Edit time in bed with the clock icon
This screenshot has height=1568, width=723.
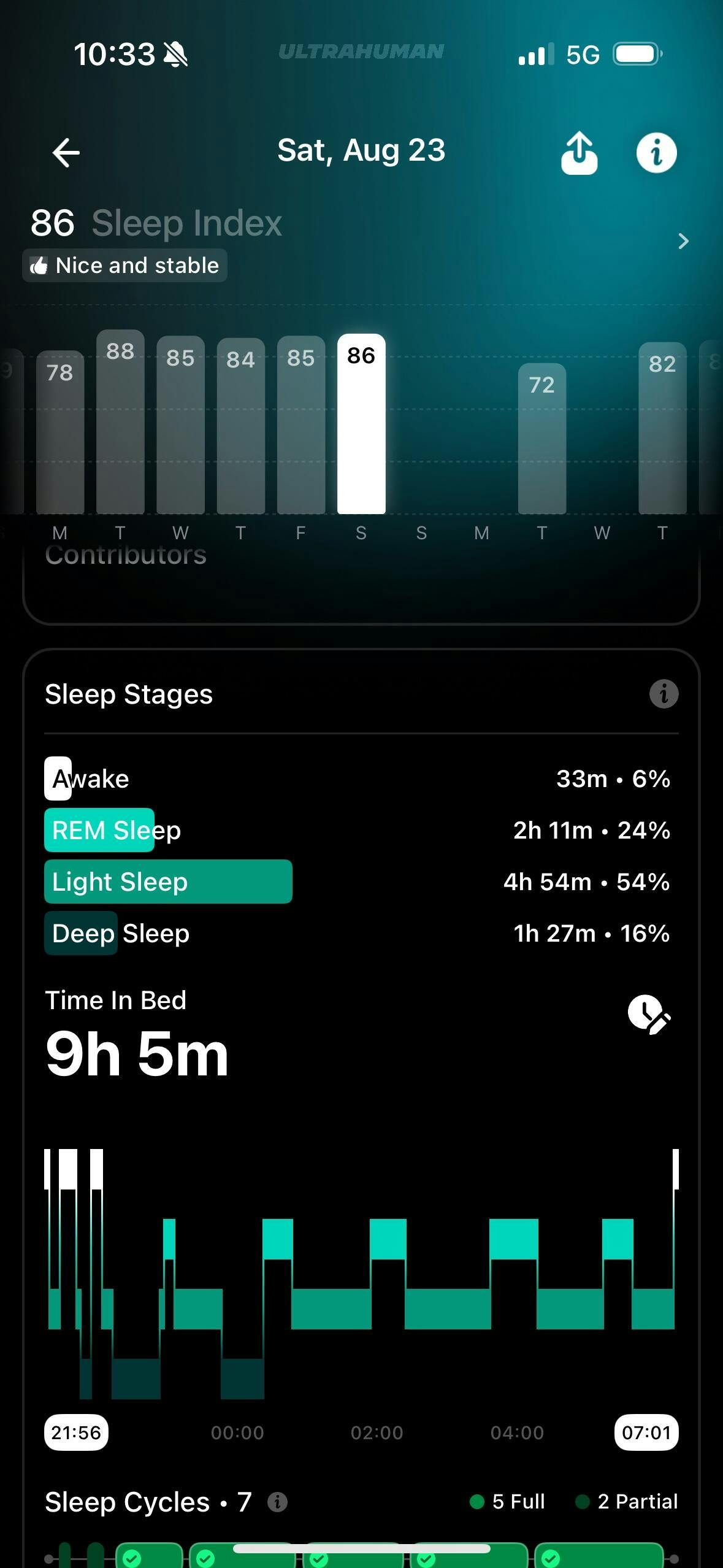coord(649,1014)
